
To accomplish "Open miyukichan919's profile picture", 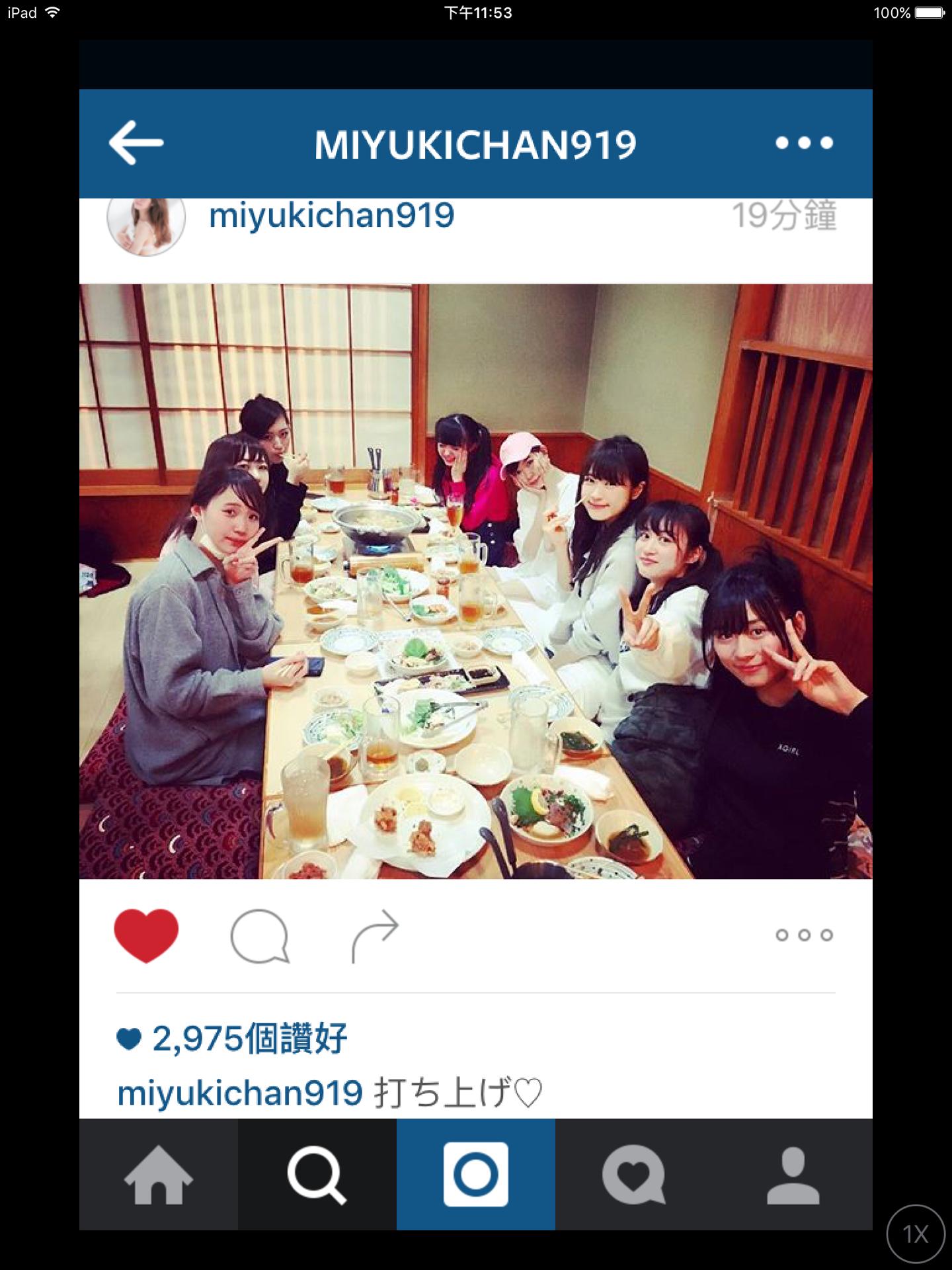I will coord(145,225).
